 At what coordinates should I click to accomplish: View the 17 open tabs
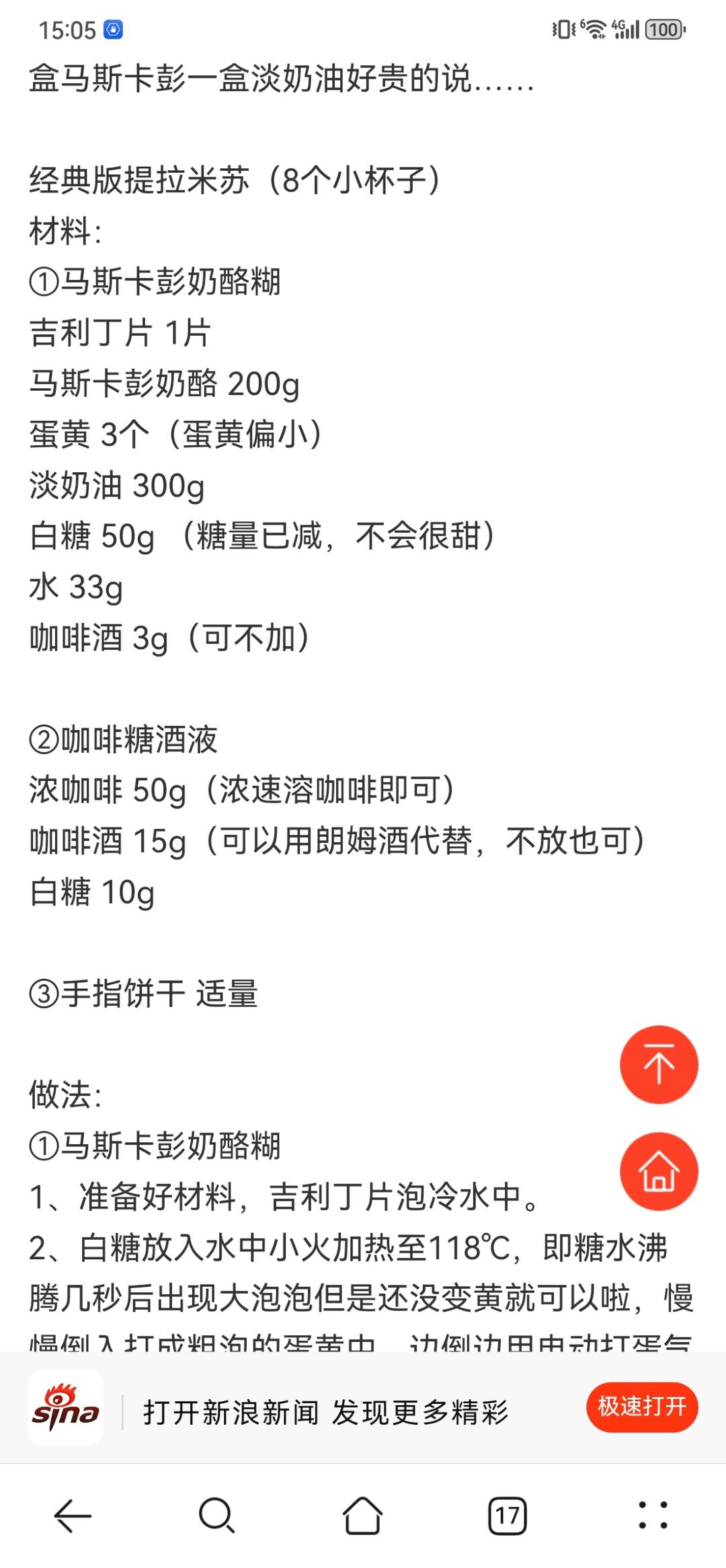[x=507, y=1516]
